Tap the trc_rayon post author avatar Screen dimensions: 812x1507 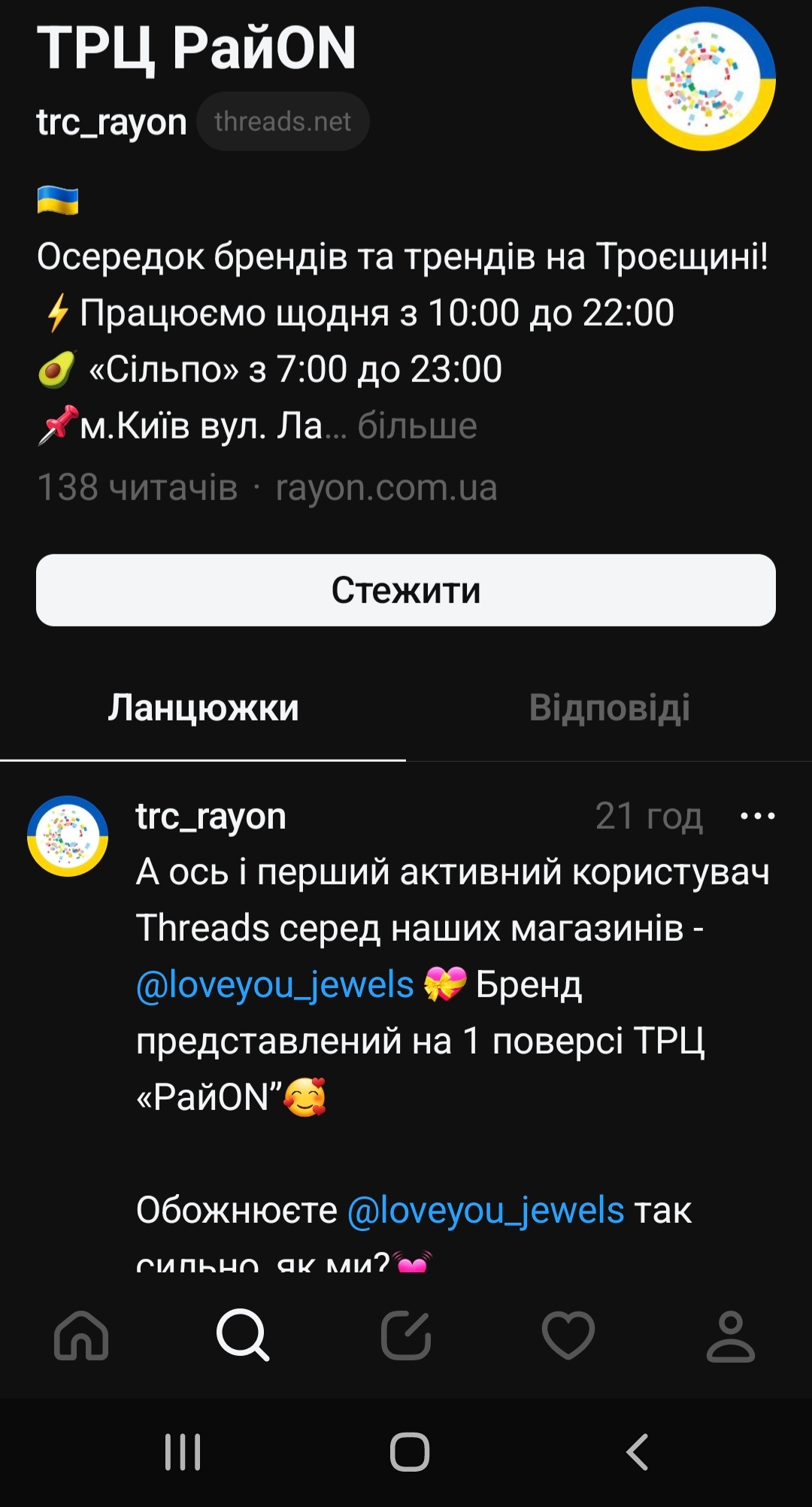point(68,836)
